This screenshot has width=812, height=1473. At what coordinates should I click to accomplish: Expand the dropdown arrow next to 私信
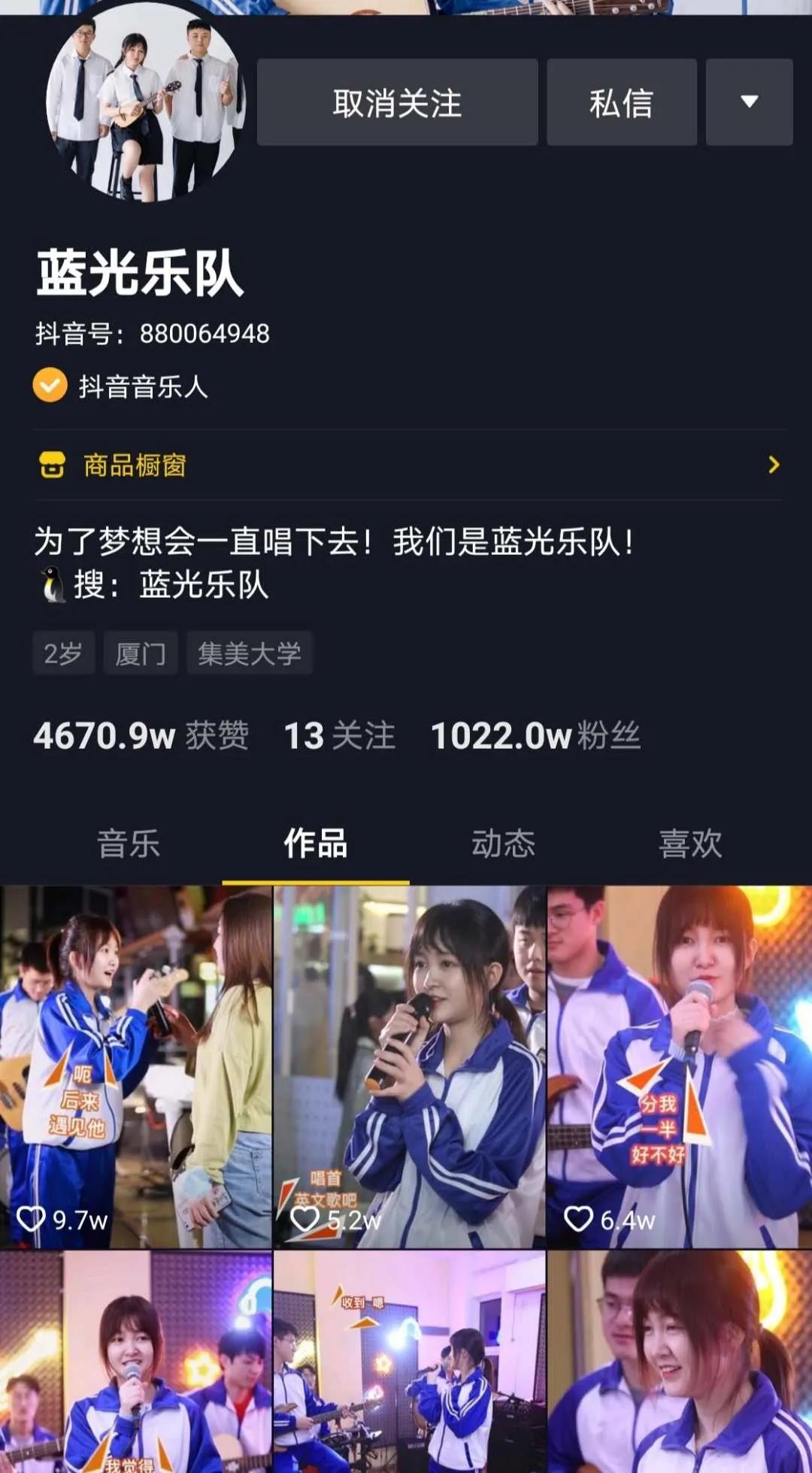749,102
